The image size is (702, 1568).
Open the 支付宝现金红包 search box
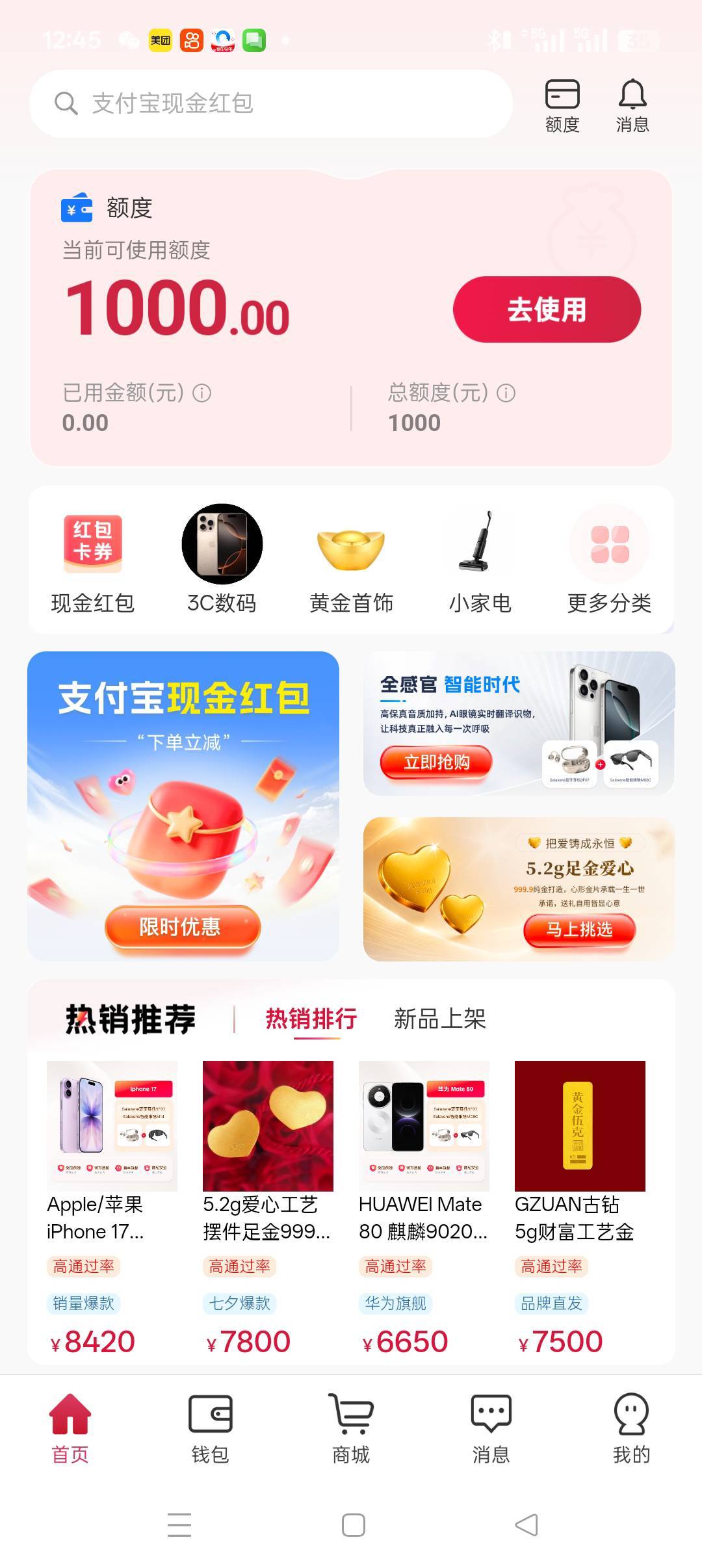tap(270, 103)
